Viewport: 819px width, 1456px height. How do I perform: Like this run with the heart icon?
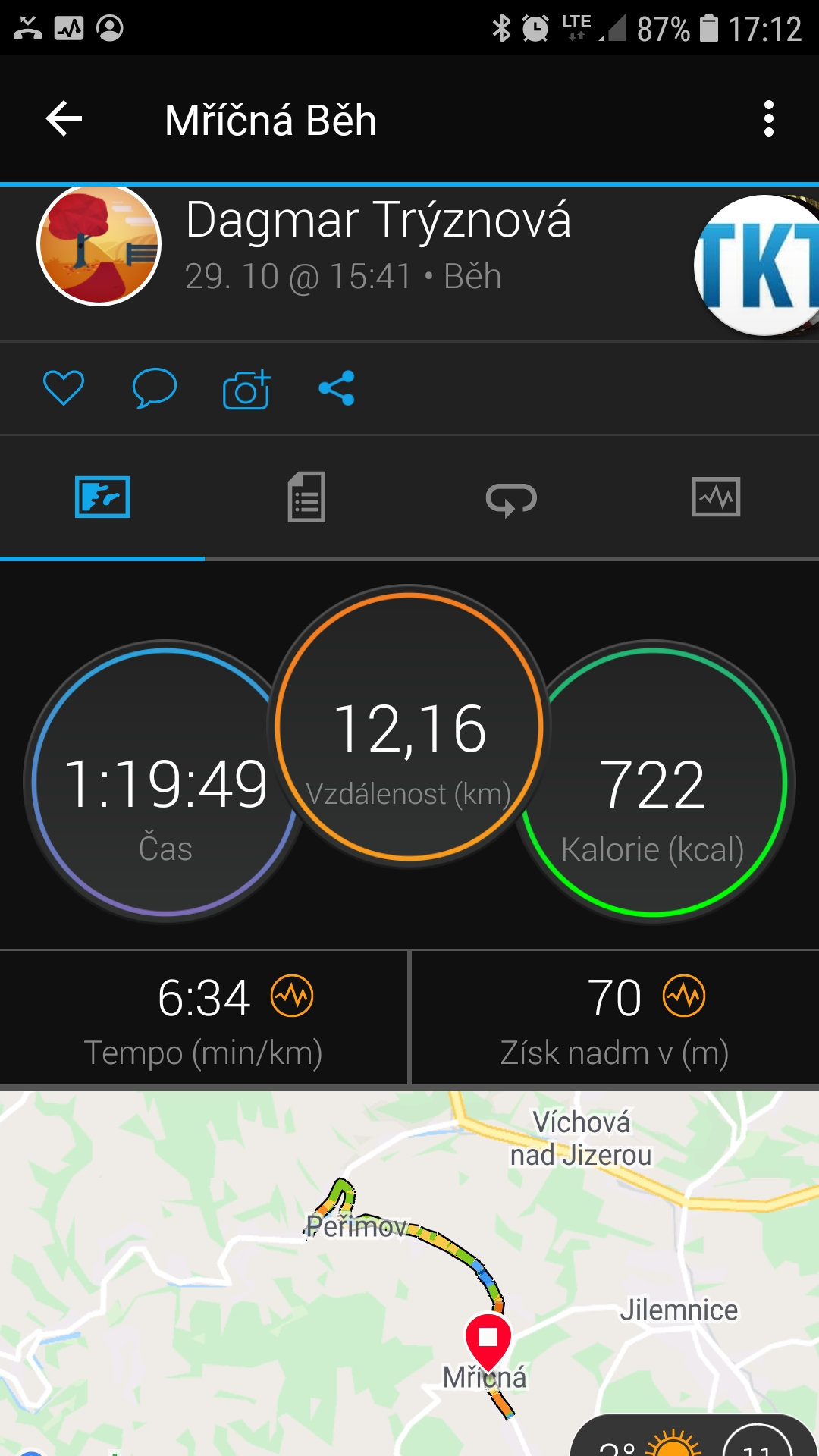coord(64,388)
